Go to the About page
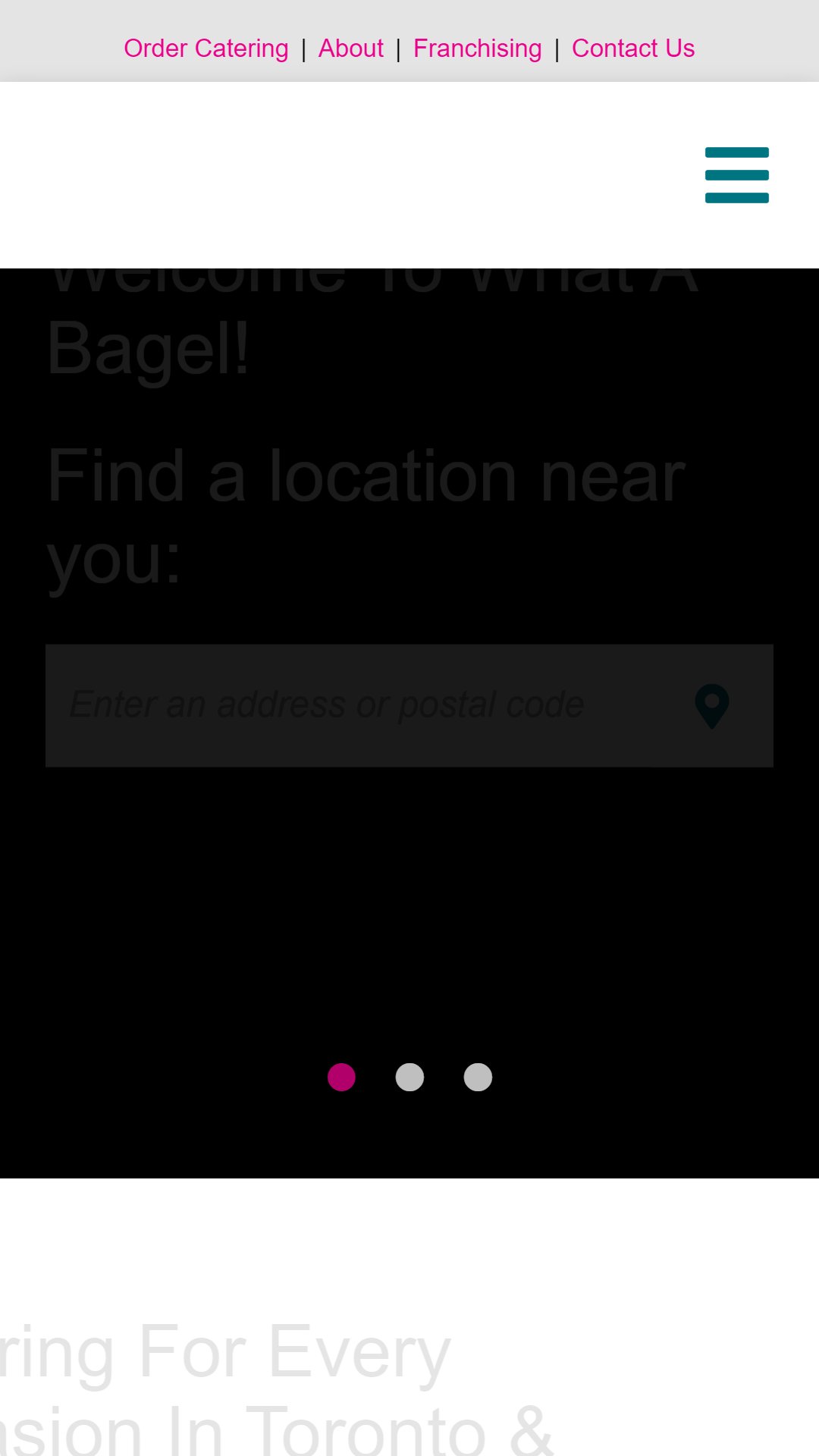Screen dimensions: 819x1456 point(351,49)
